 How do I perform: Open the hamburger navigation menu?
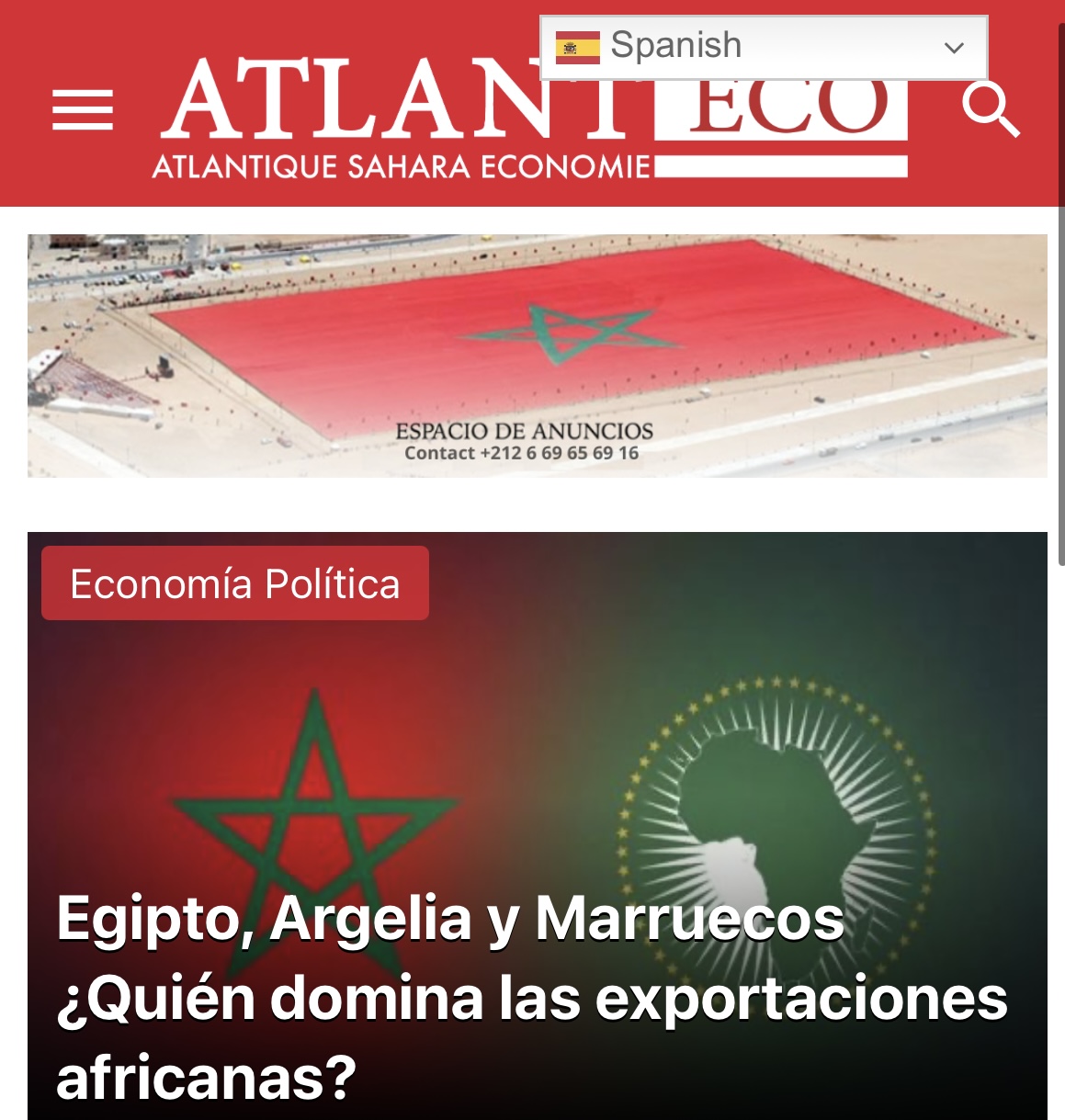tap(83, 110)
